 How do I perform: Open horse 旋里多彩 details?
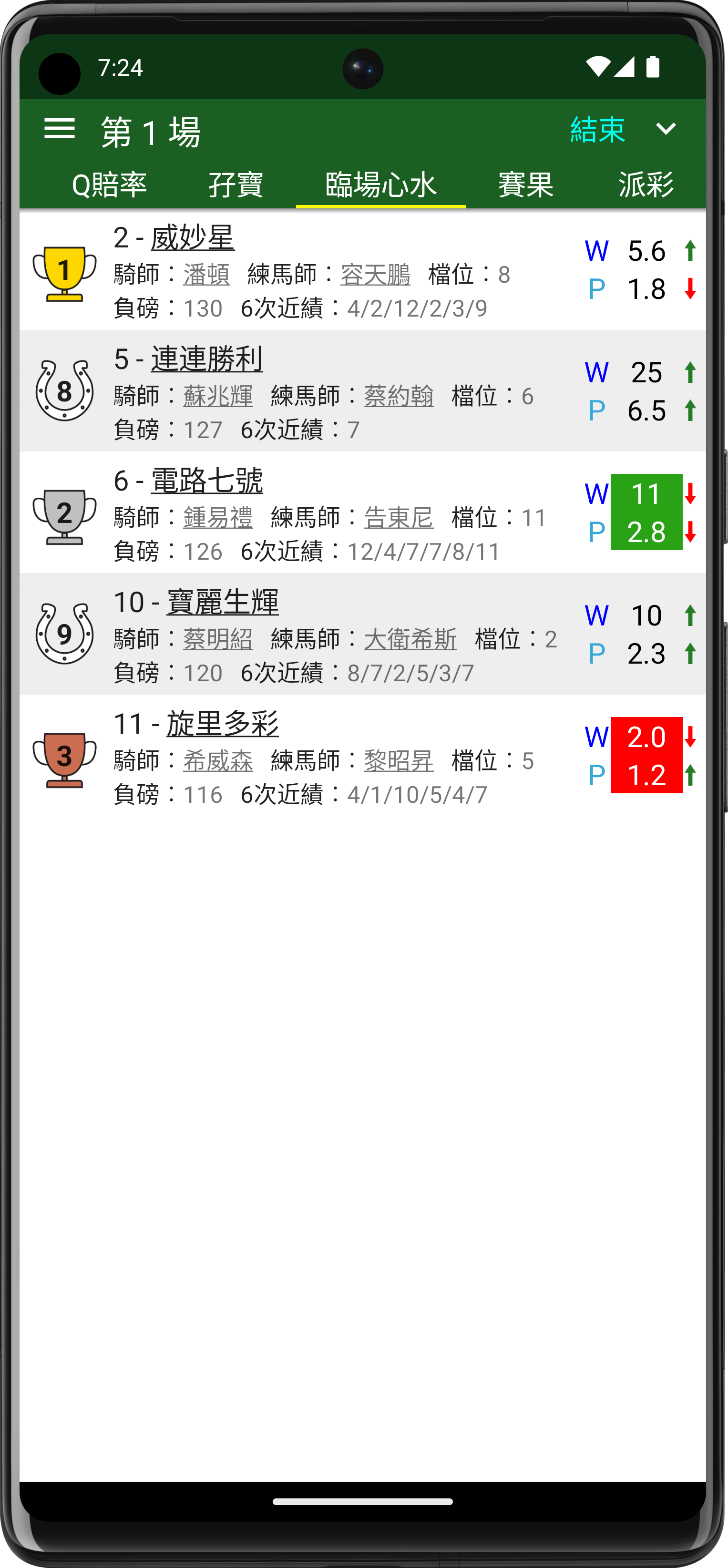223,724
